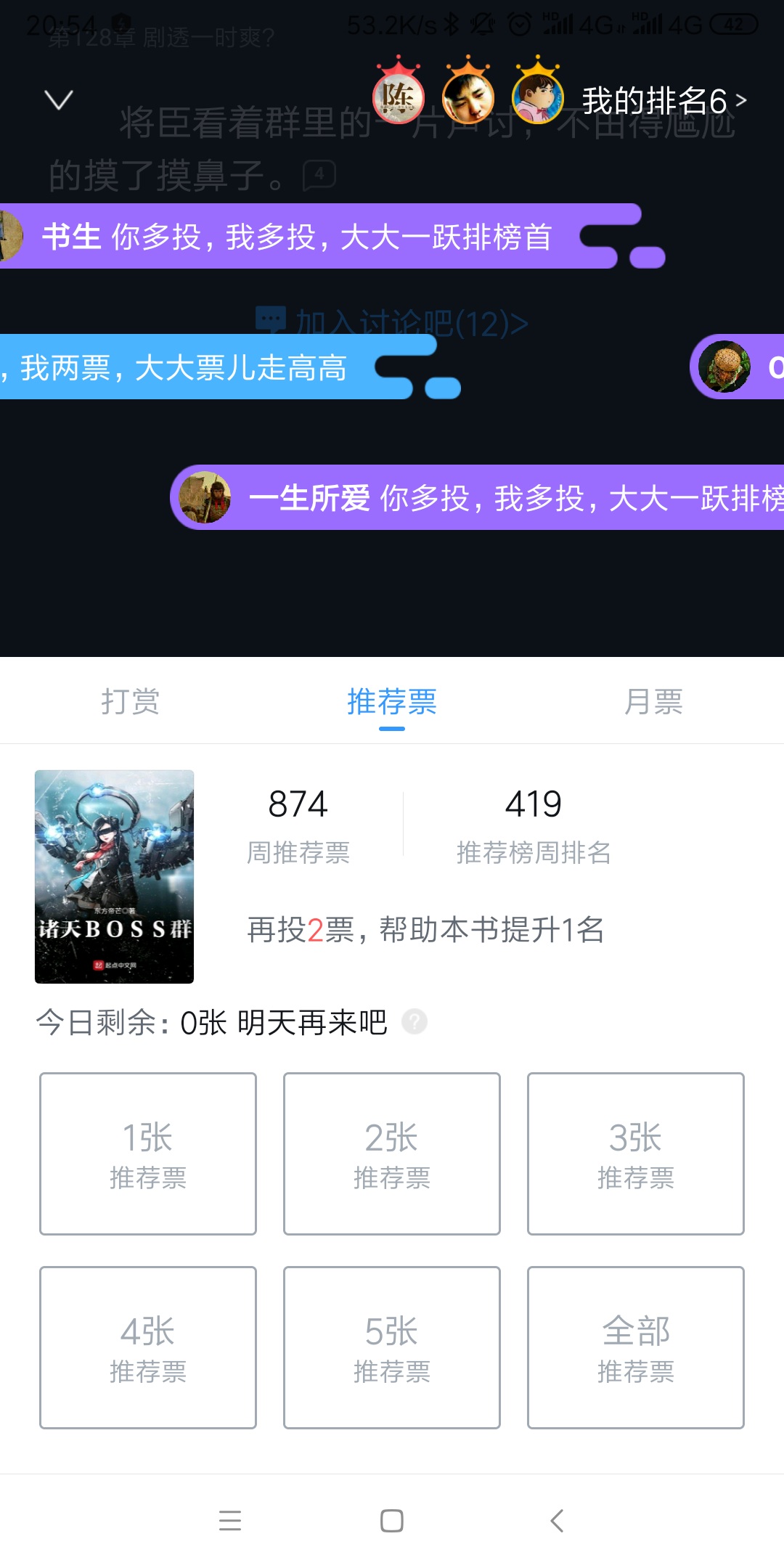Select the 推荐票 tab

click(x=392, y=701)
